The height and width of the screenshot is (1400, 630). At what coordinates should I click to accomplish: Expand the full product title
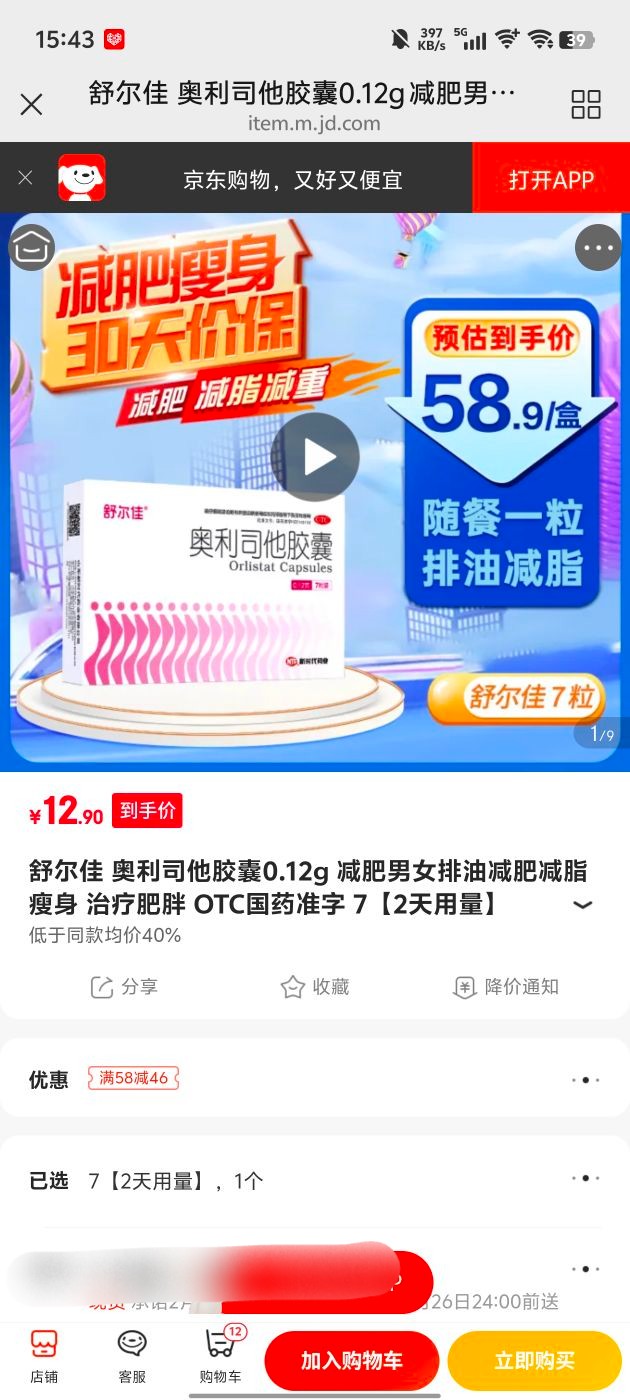[x=582, y=905]
